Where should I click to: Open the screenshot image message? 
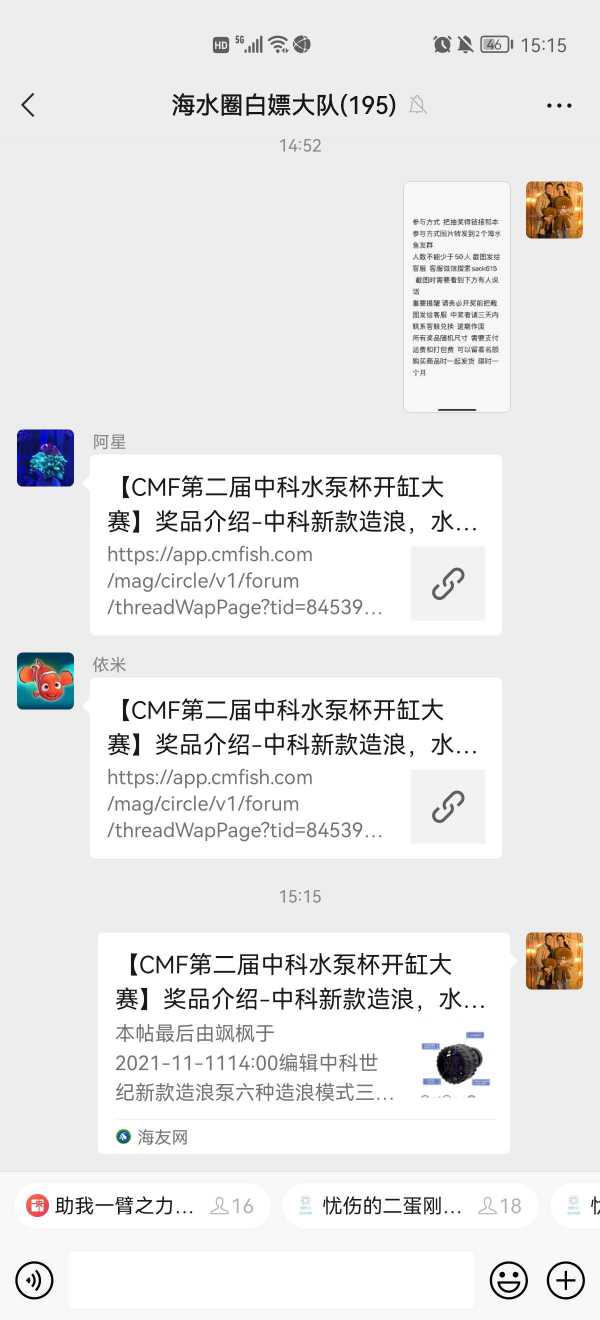[x=457, y=297]
